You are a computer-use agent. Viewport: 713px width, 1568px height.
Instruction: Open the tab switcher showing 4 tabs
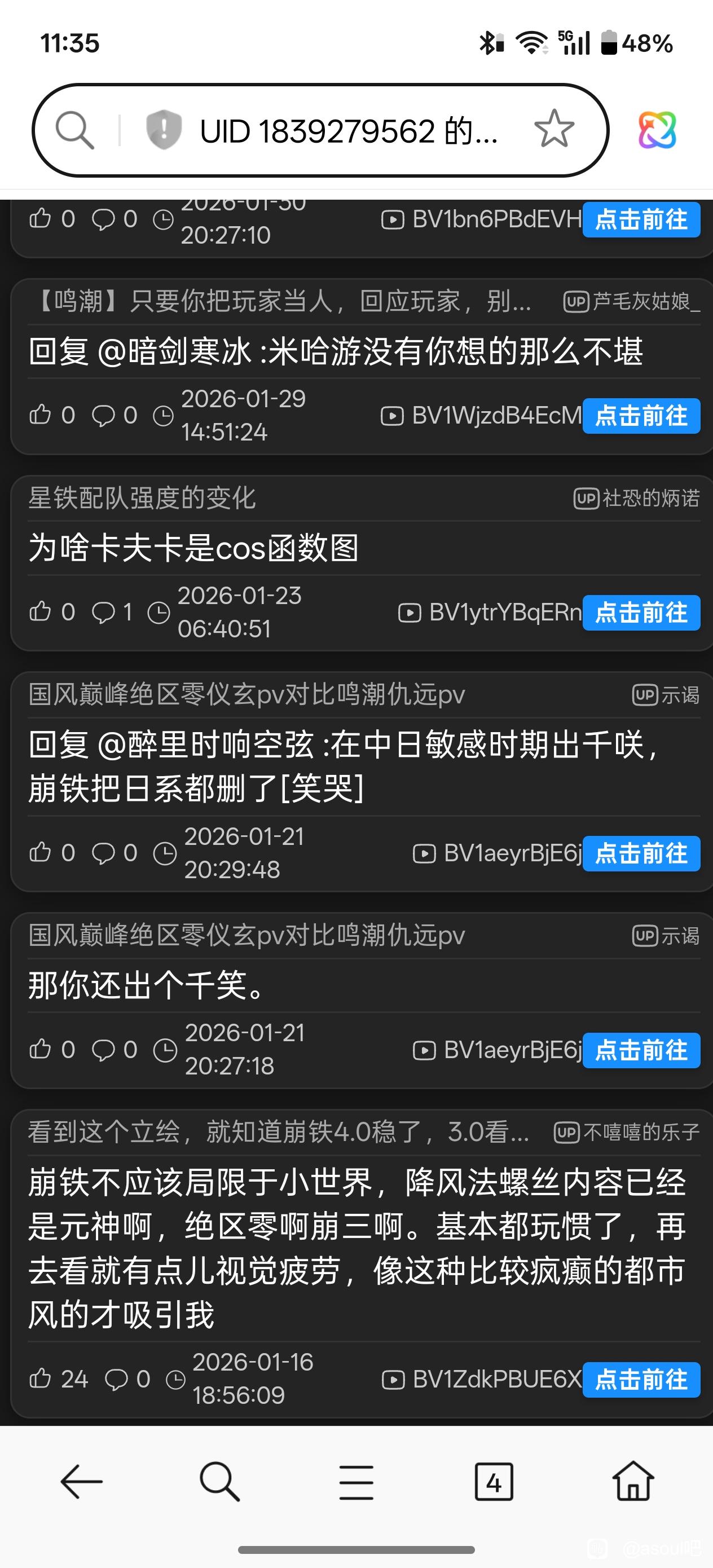(494, 1482)
